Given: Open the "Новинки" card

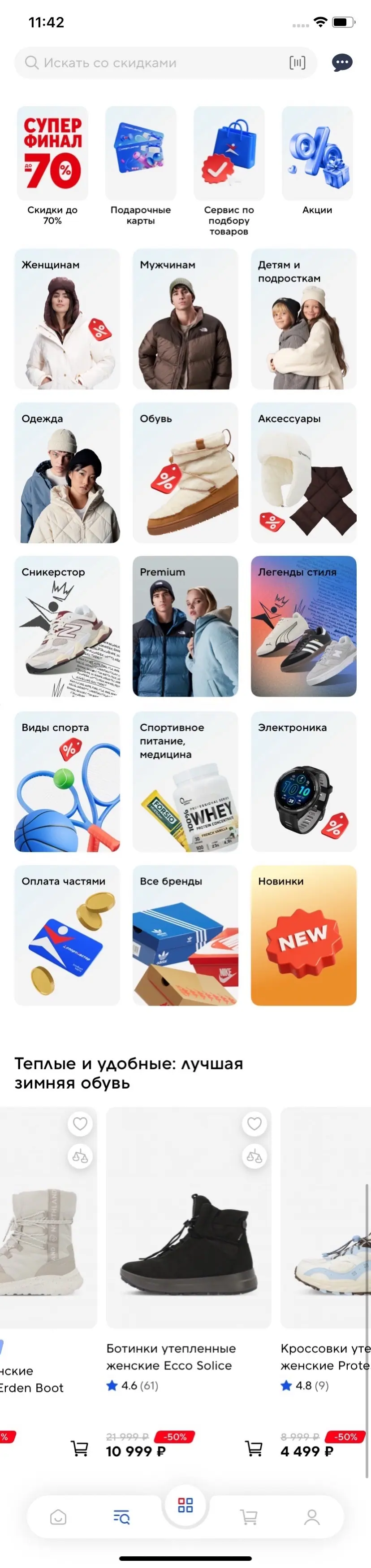Looking at the screenshot, I should click(303, 935).
